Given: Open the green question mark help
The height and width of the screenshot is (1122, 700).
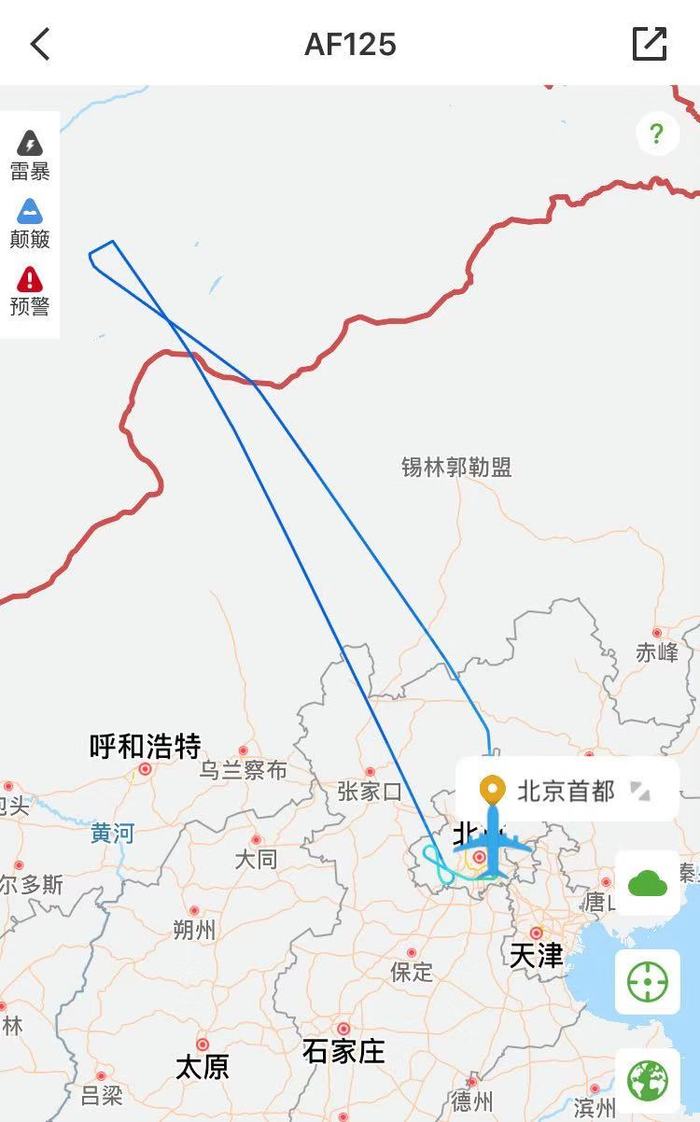Looking at the screenshot, I should click(656, 134).
